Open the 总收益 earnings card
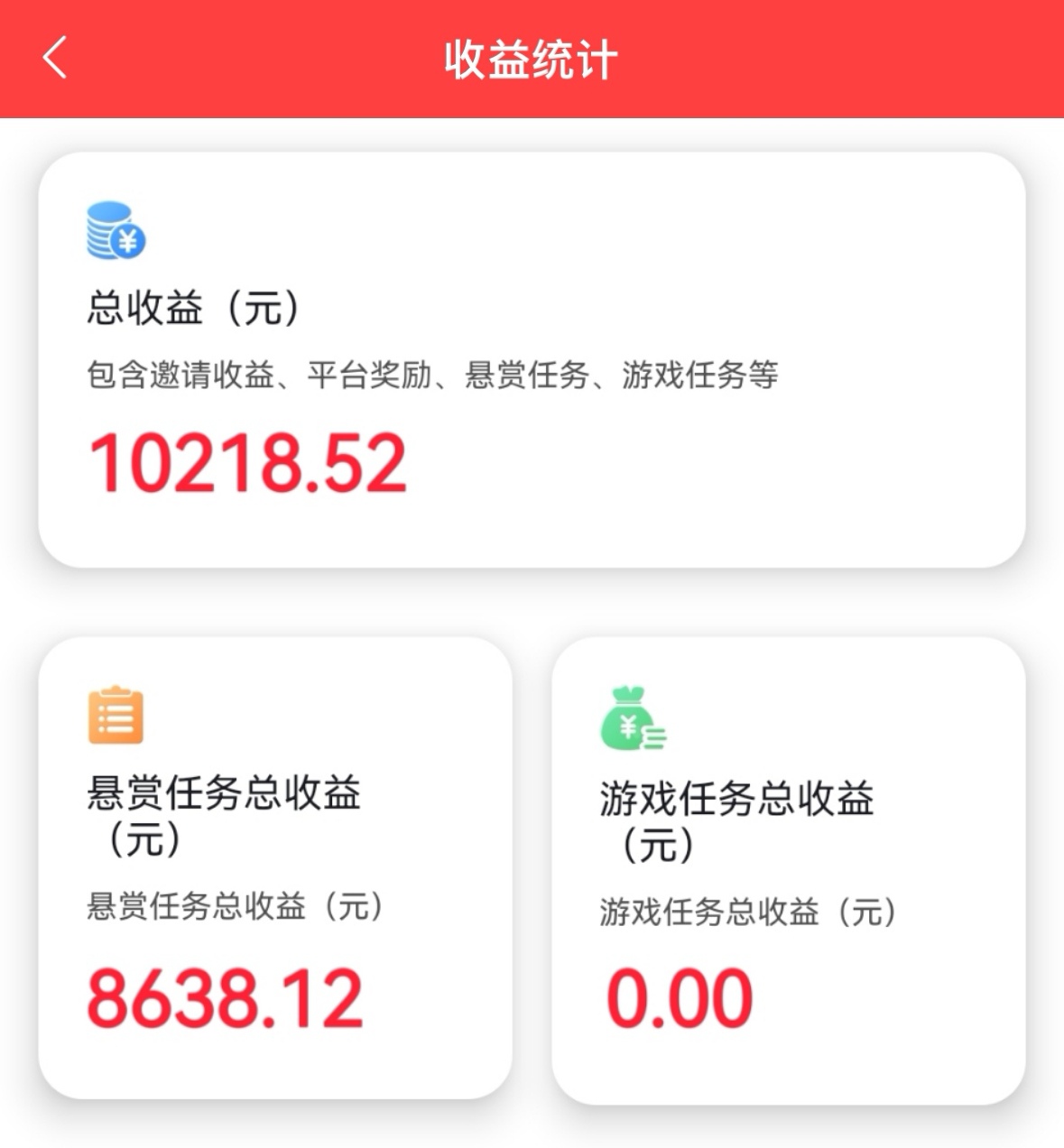Viewport: 1064px width, 1148px height. [531, 359]
